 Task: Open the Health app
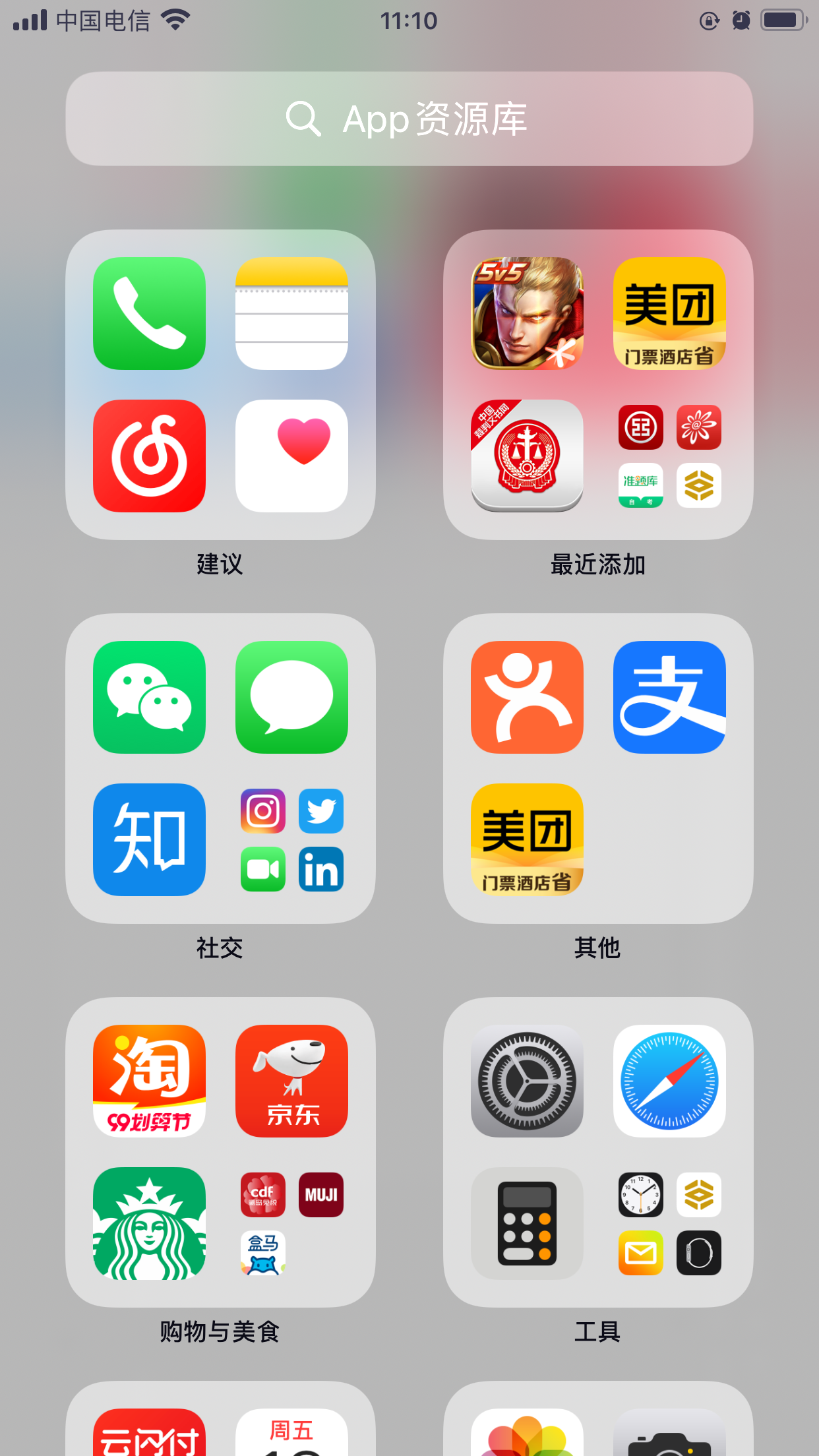(x=291, y=456)
